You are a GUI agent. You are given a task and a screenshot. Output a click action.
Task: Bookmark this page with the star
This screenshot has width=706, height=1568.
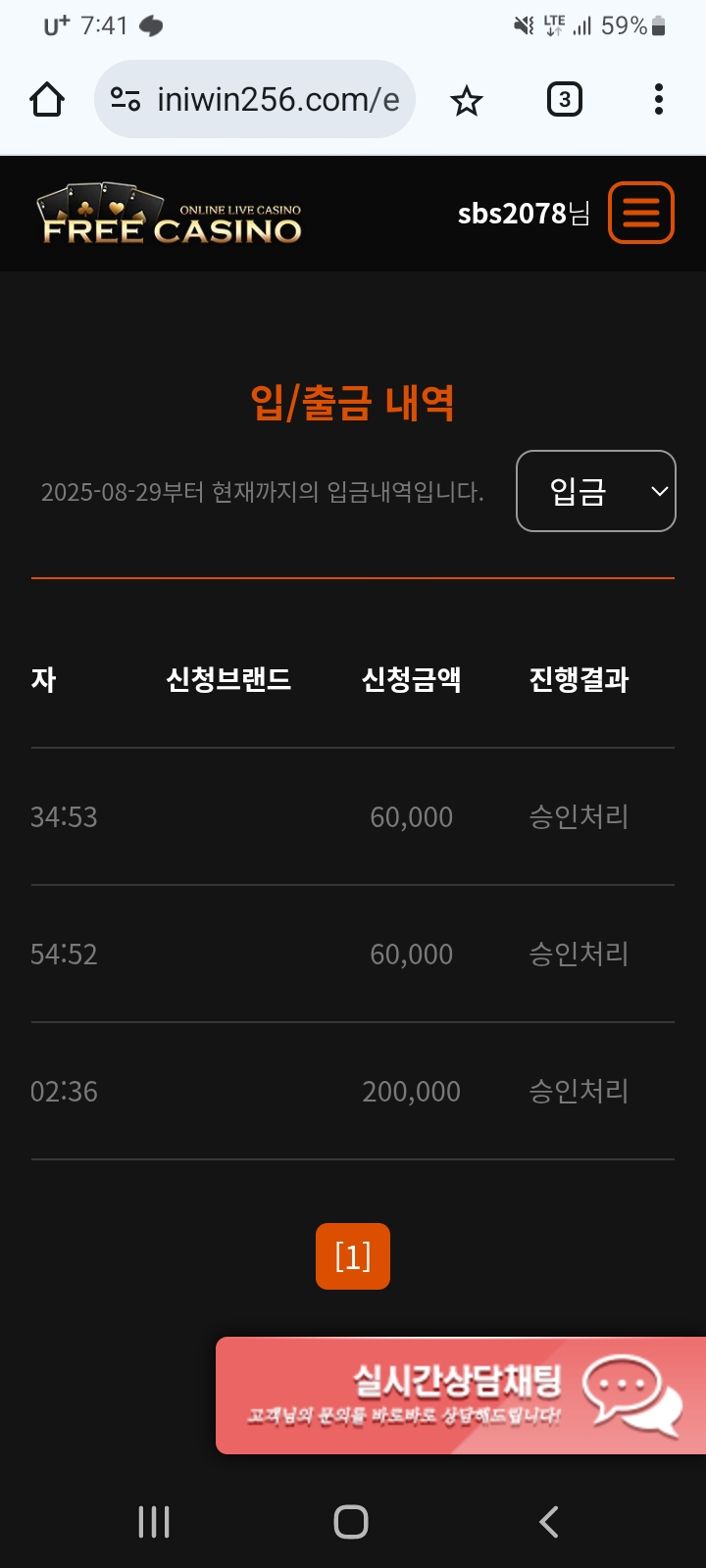467,100
